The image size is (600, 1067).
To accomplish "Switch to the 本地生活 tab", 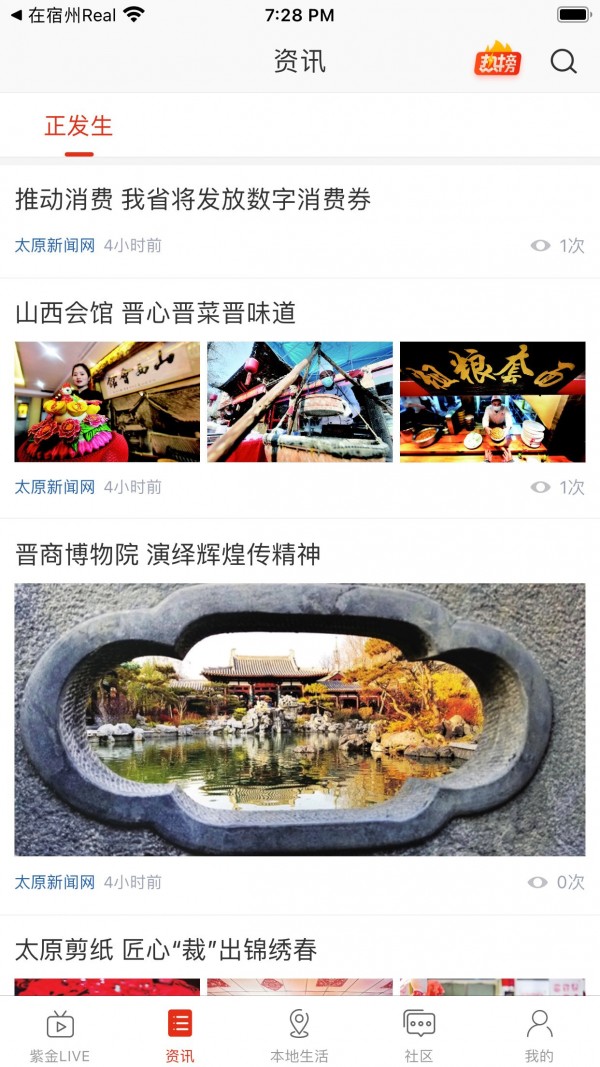I will pos(299,1034).
